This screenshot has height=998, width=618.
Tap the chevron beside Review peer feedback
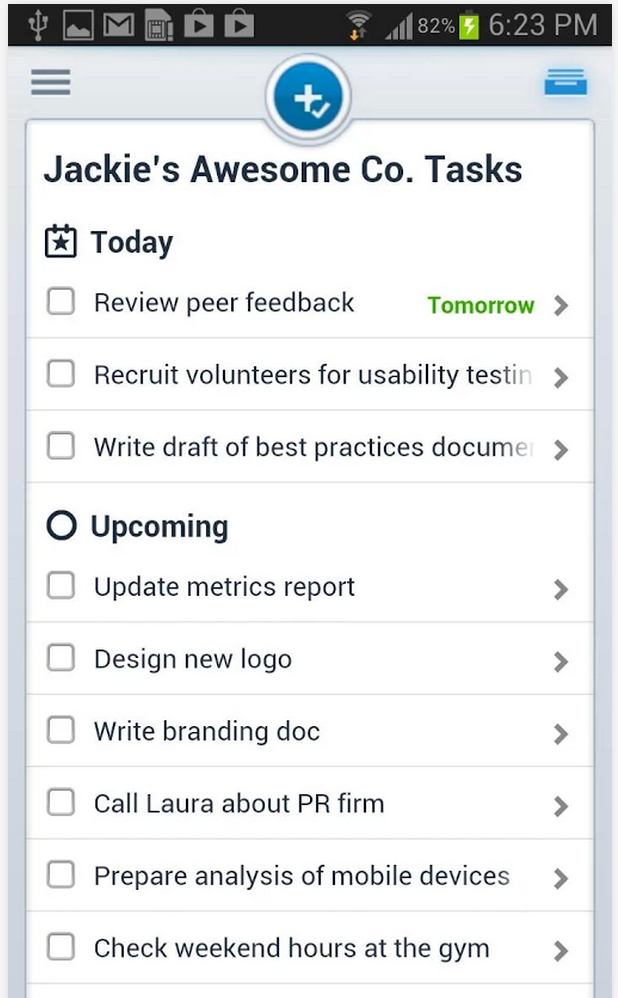coord(561,306)
